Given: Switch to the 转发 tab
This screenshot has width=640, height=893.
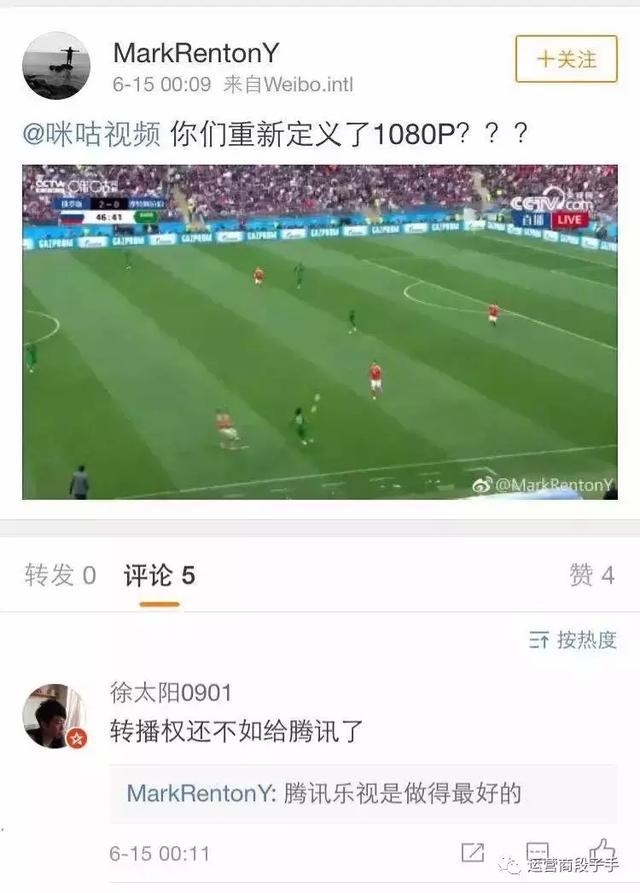Looking at the screenshot, I should coord(60,575).
